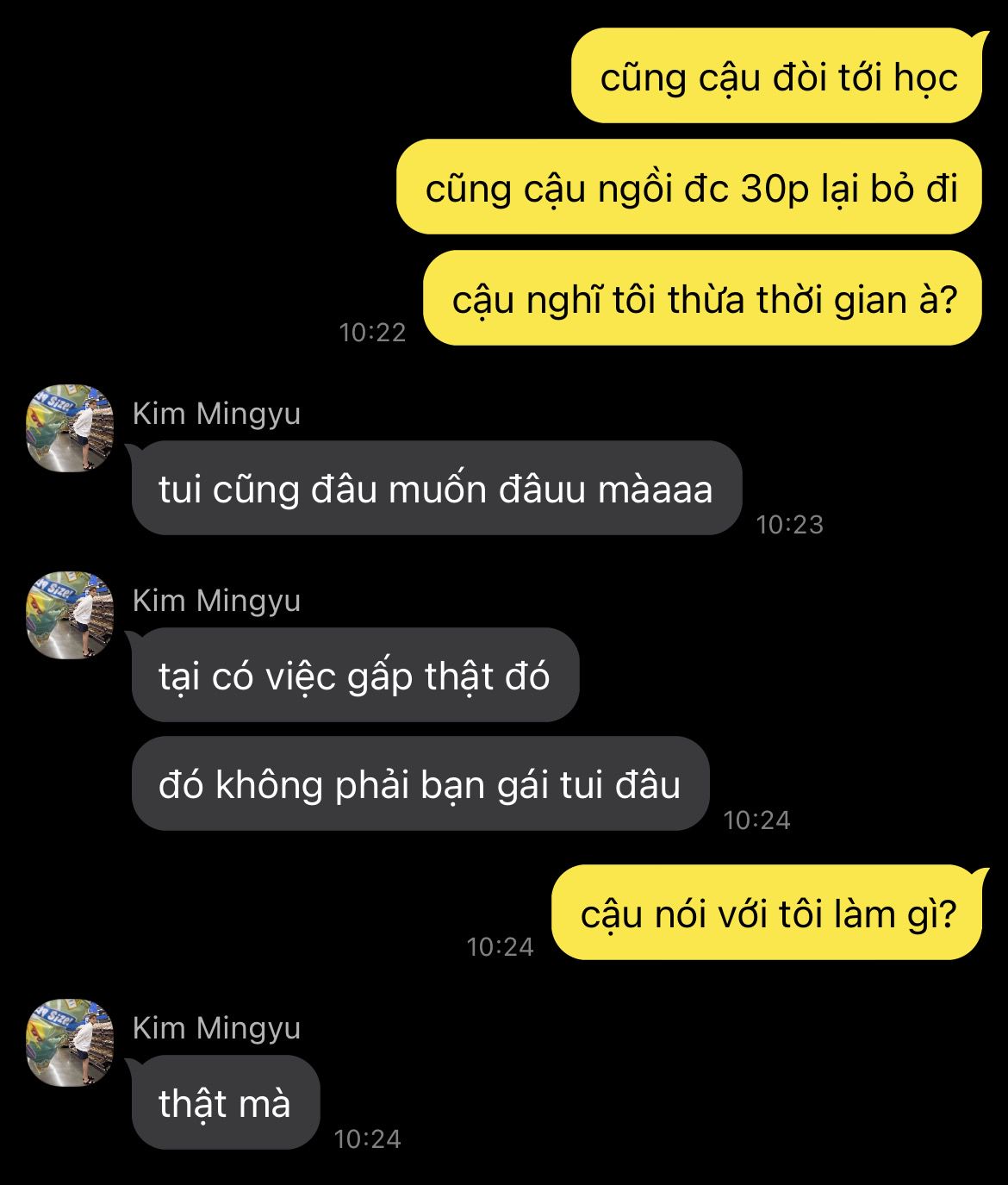
Task: View profile from avatar beside "thật mà"
Action: pos(71,1043)
